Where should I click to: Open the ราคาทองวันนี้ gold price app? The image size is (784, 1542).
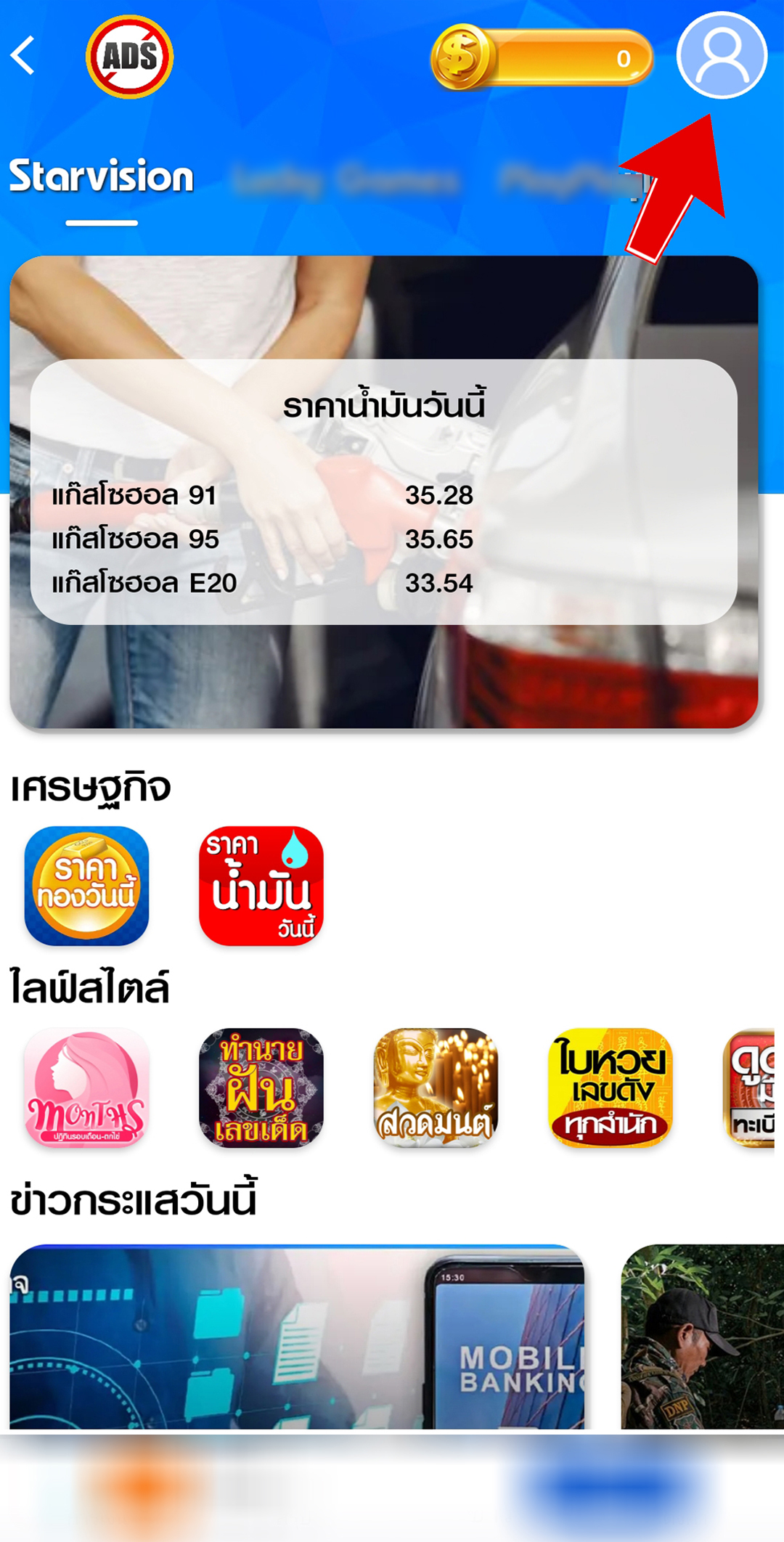86,886
